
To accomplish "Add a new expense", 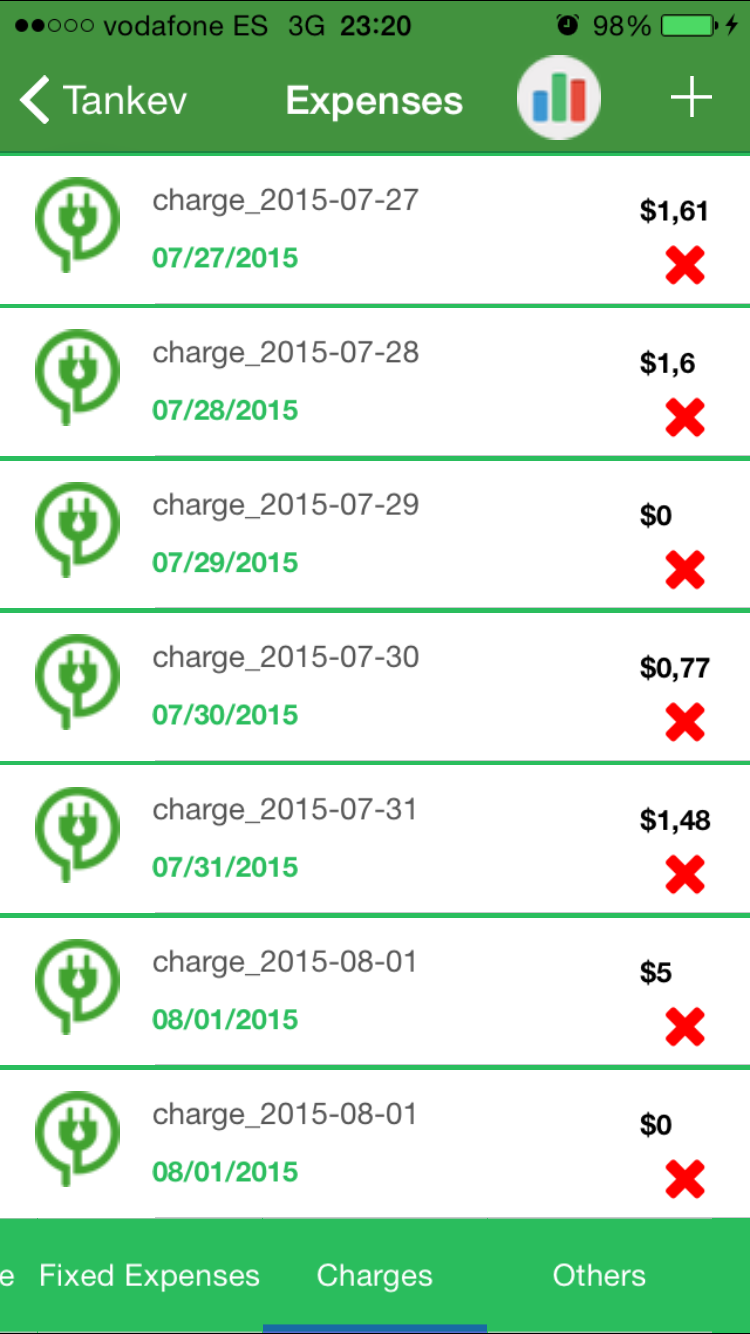I will pyautogui.click(x=690, y=98).
